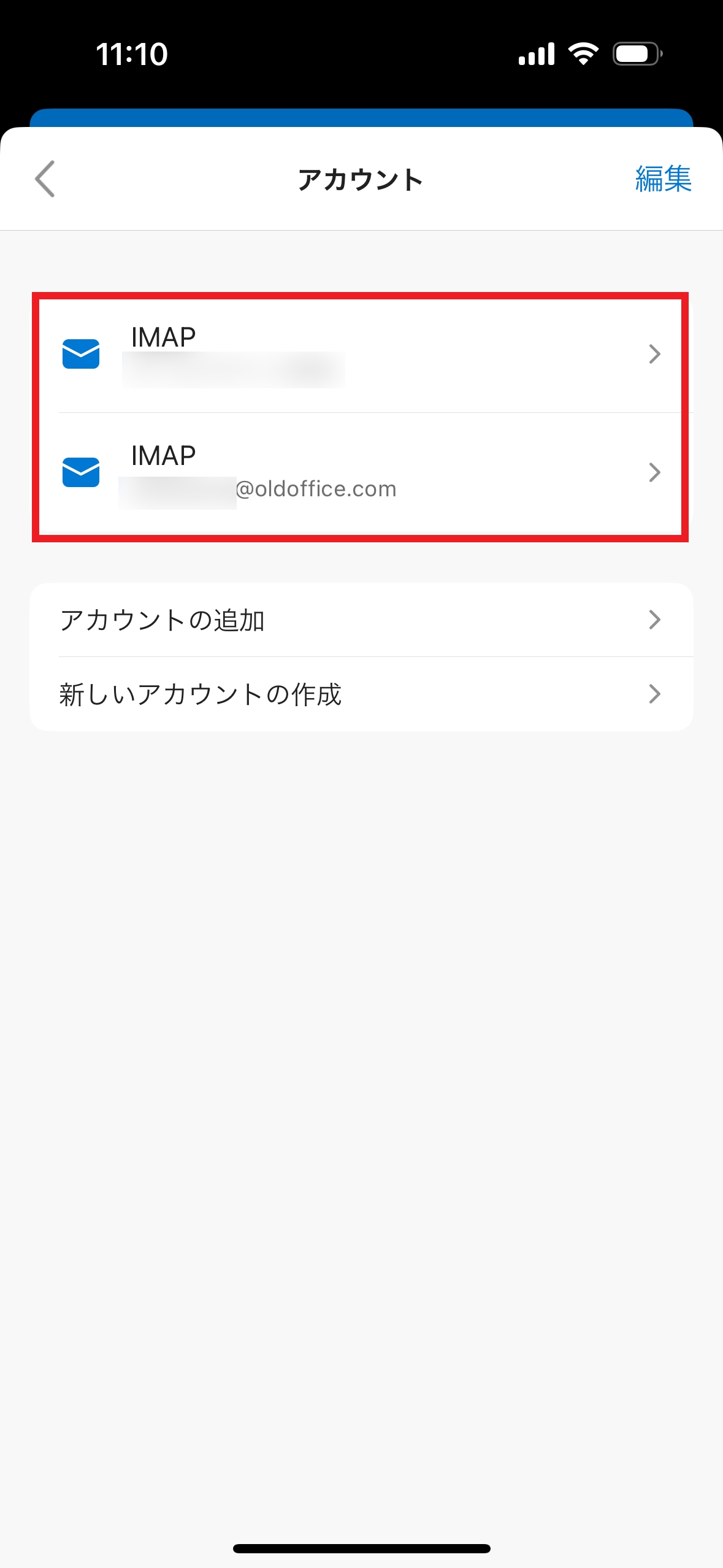Open the IMAP account with oldoffice.com address
The height and width of the screenshot is (1568, 723).
tap(361, 472)
